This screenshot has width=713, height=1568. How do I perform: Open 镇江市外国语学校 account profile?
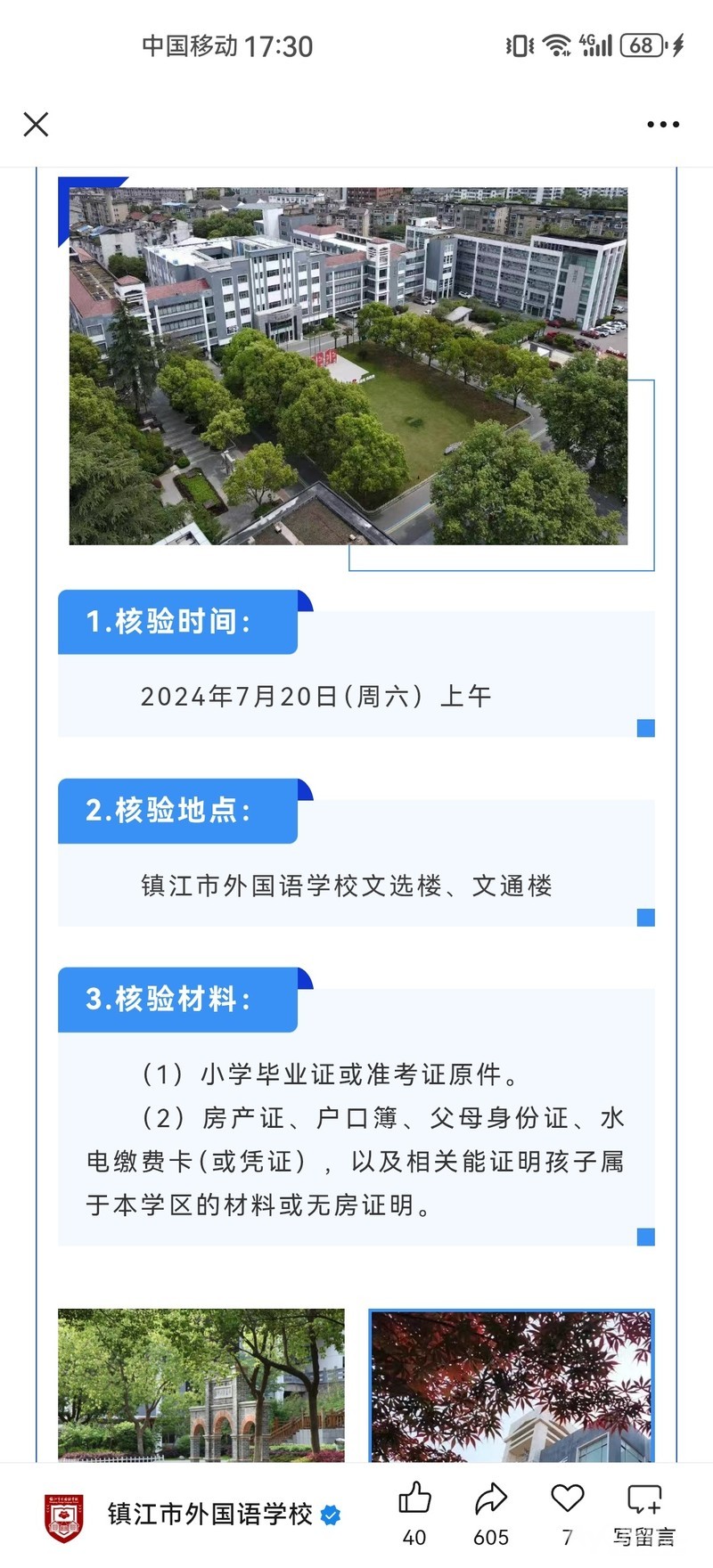pyautogui.click(x=209, y=1514)
